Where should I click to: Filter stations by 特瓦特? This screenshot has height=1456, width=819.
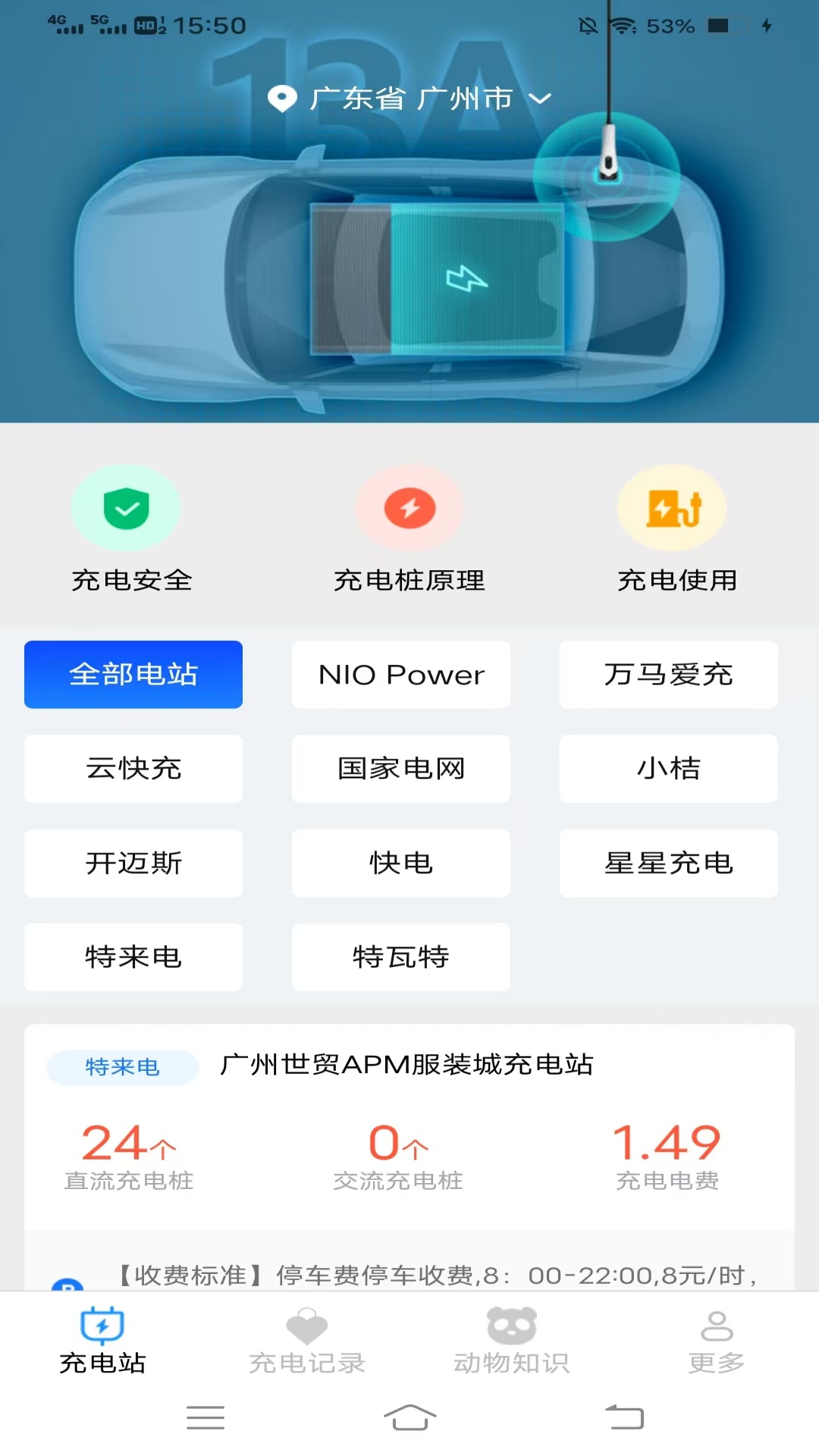401,957
